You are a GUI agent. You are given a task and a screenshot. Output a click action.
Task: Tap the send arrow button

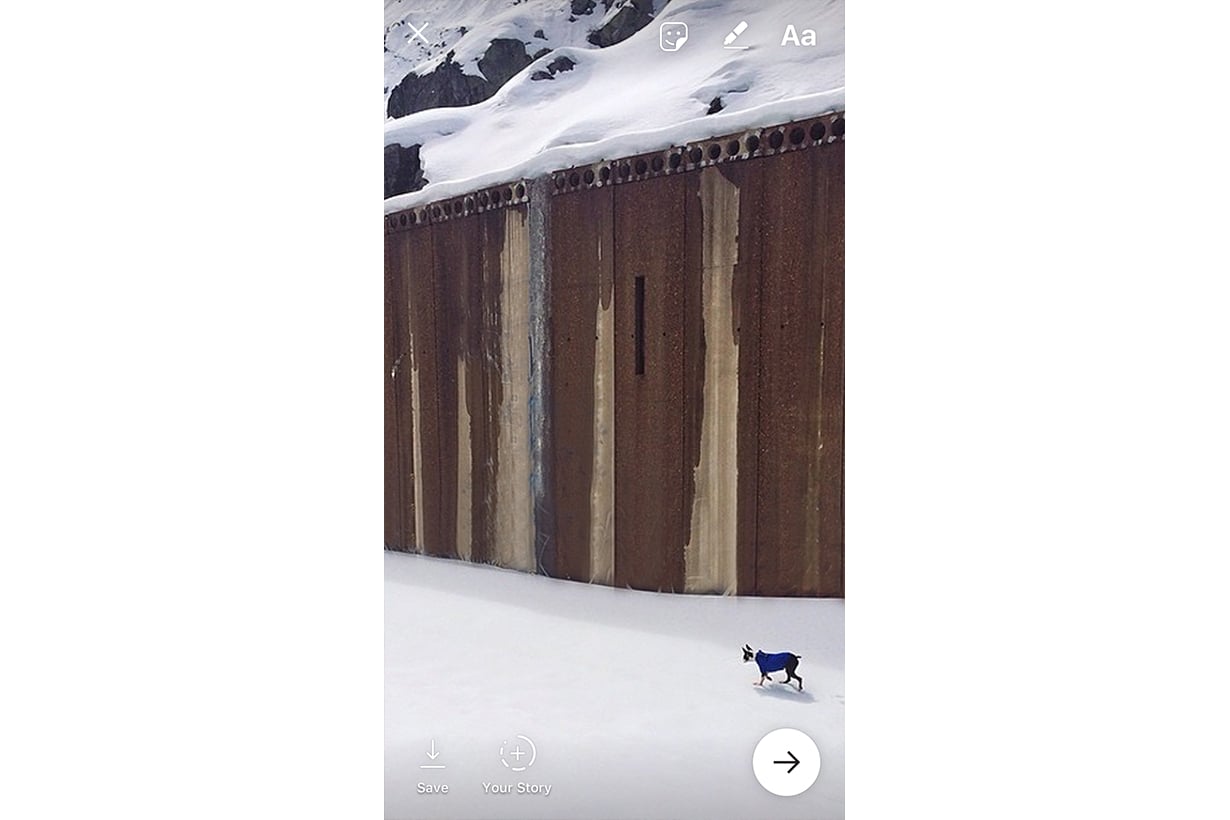pyautogui.click(x=786, y=762)
